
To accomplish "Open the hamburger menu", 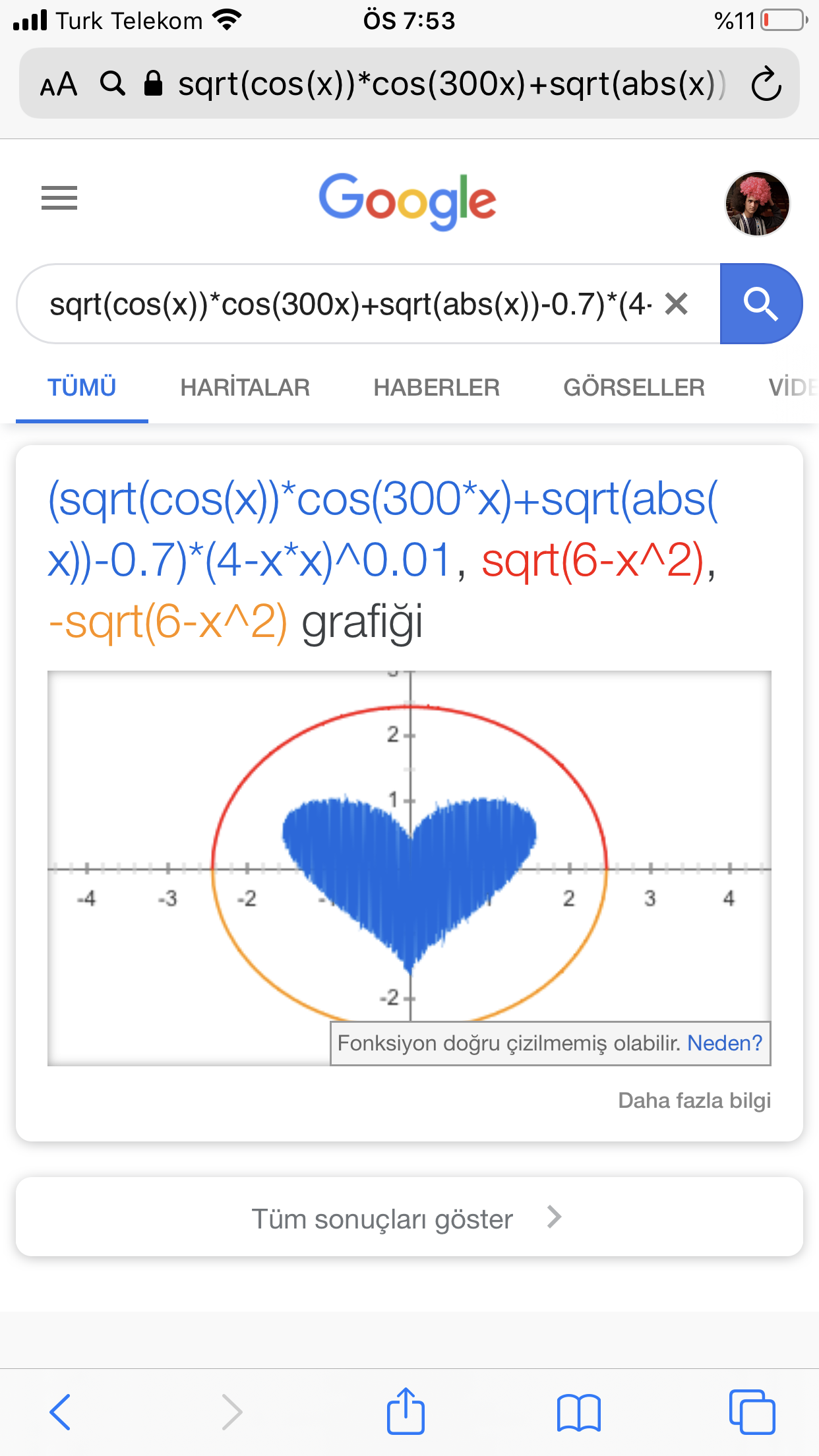I will coord(59,198).
